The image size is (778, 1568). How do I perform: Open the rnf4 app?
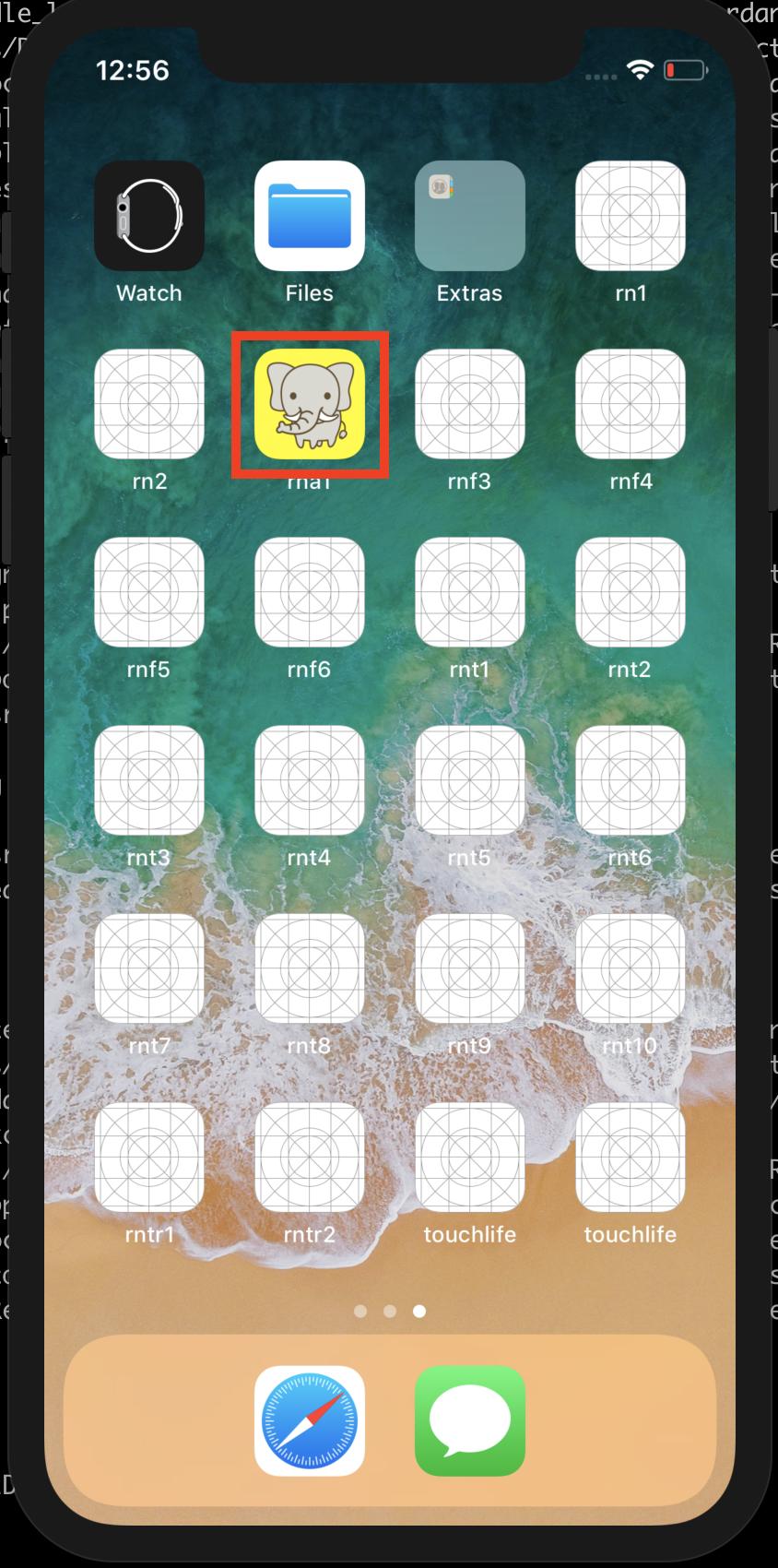click(631, 405)
